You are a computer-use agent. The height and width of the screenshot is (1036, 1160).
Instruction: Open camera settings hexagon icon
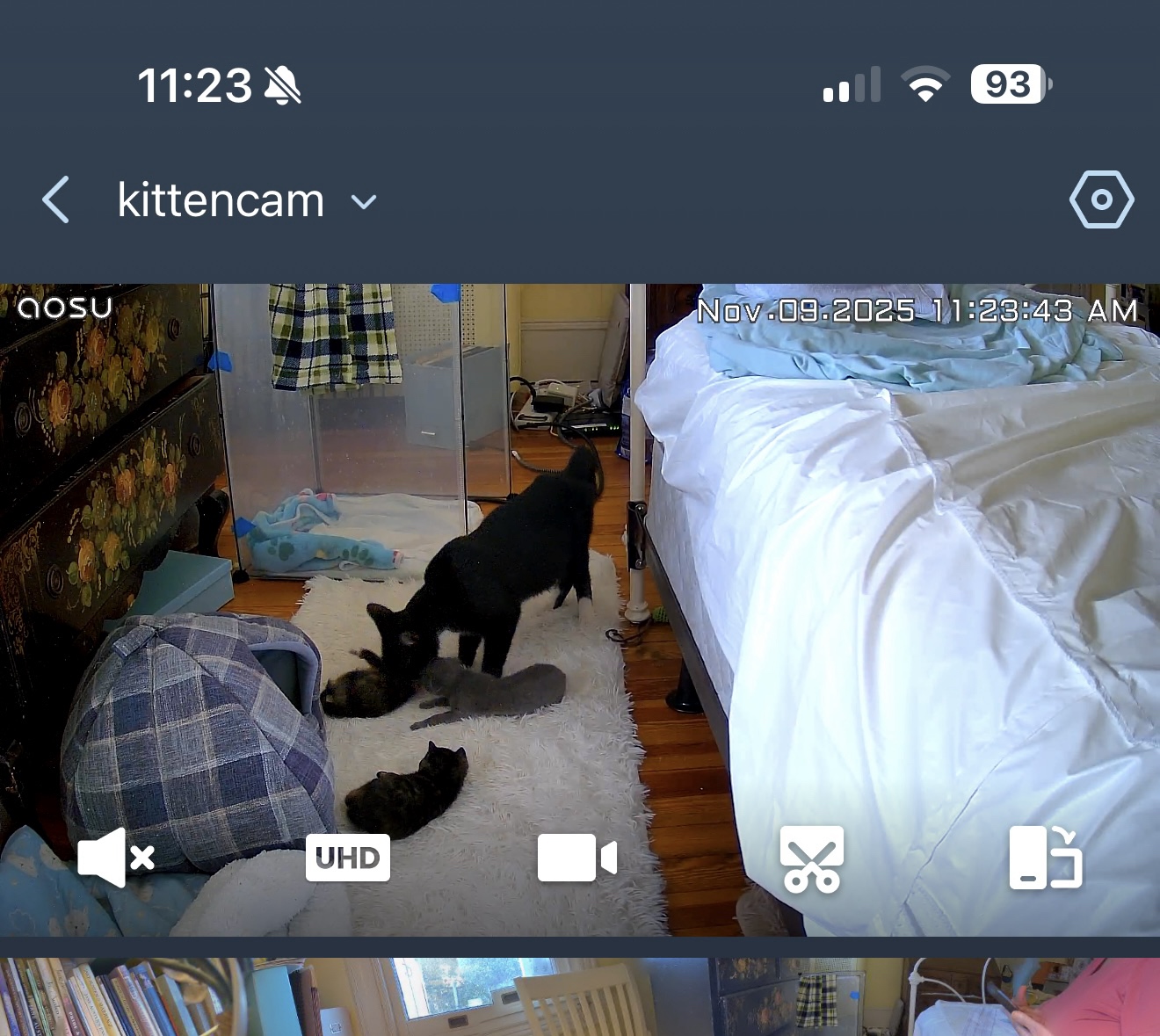[x=1101, y=200]
